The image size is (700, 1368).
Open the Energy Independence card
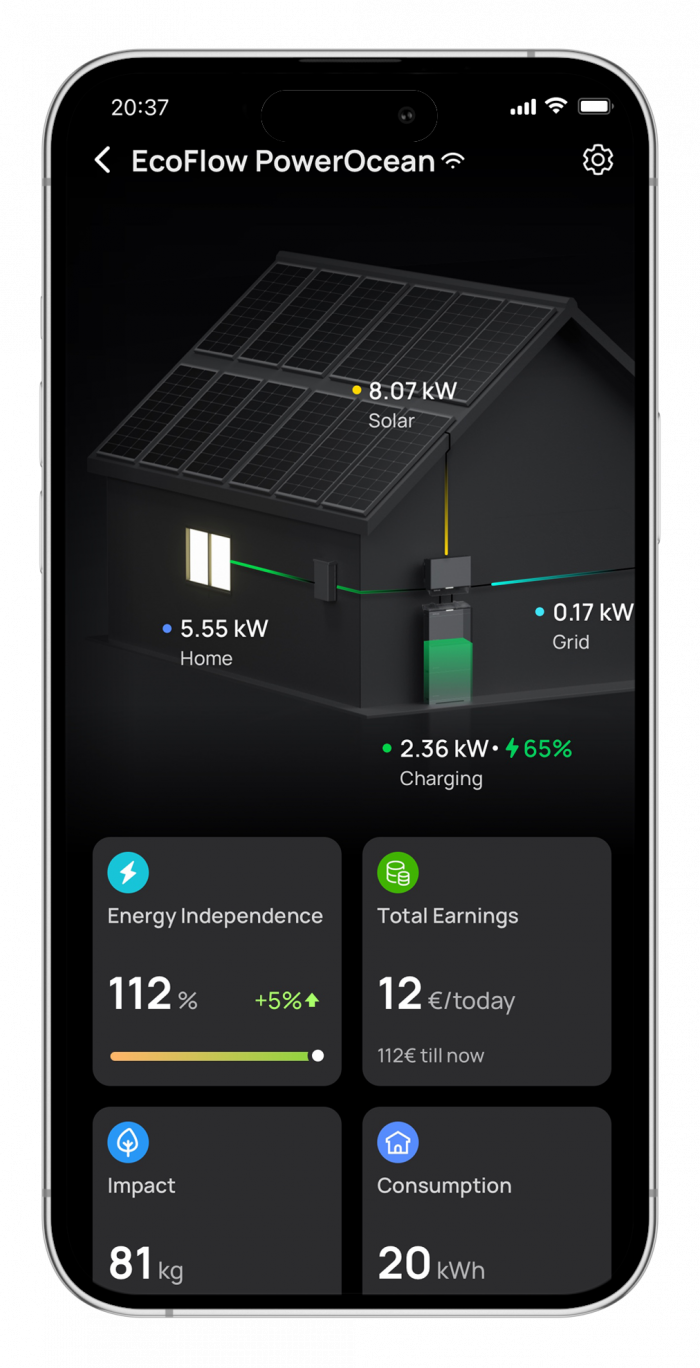pos(217,960)
